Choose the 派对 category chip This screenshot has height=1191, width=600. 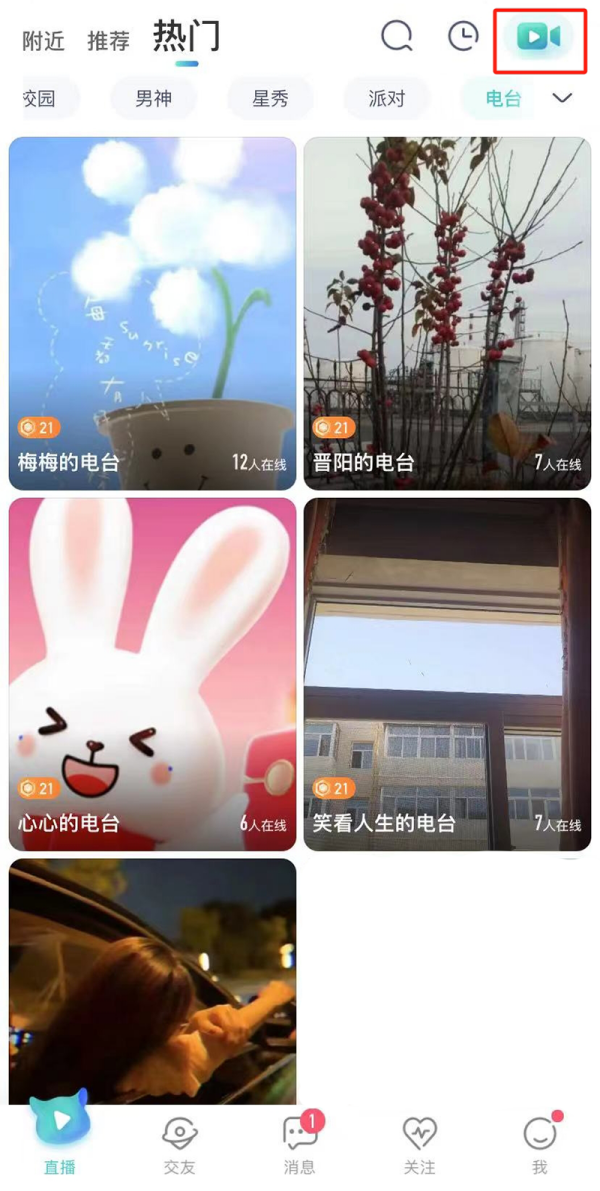(386, 99)
